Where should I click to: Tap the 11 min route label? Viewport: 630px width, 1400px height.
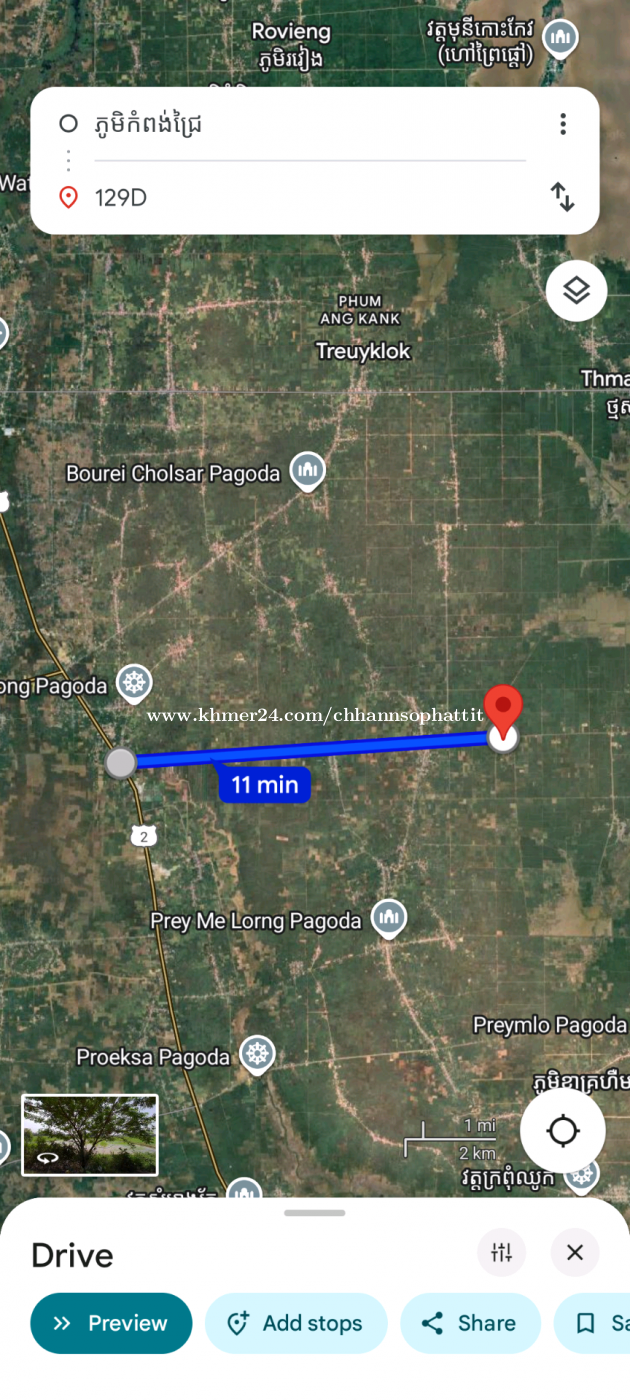(265, 785)
